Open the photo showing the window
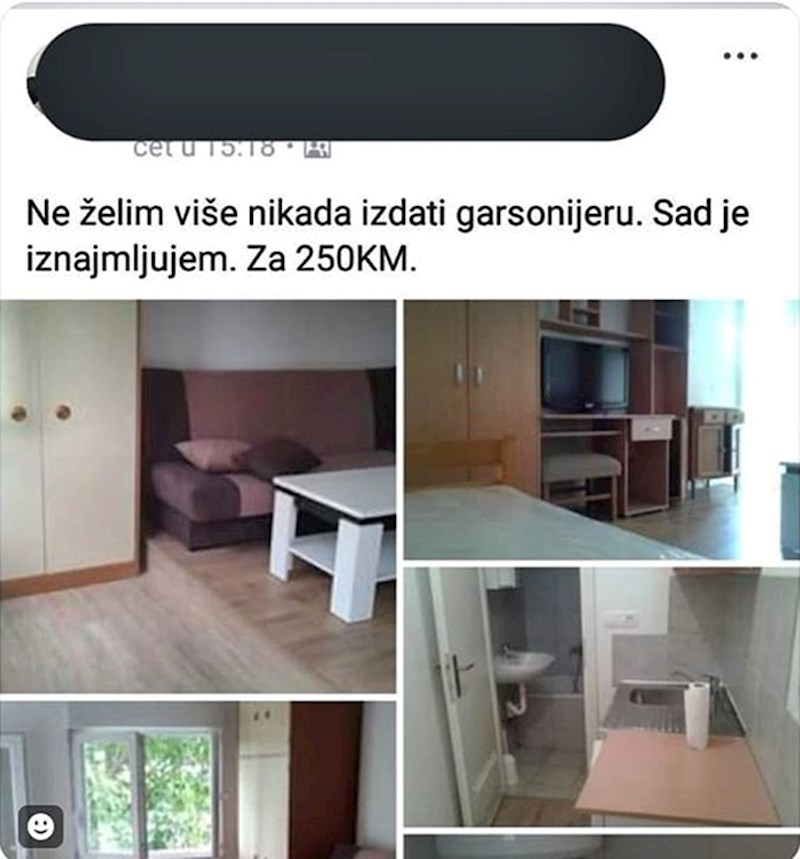Image resolution: width=800 pixels, height=859 pixels. click(198, 778)
